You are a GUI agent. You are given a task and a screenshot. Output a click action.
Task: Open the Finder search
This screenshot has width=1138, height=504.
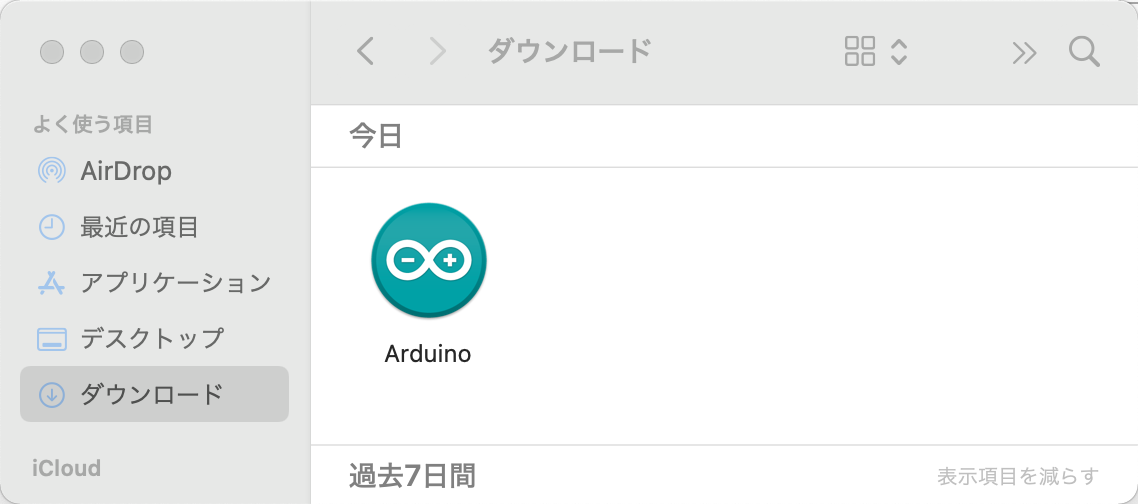click(1084, 51)
